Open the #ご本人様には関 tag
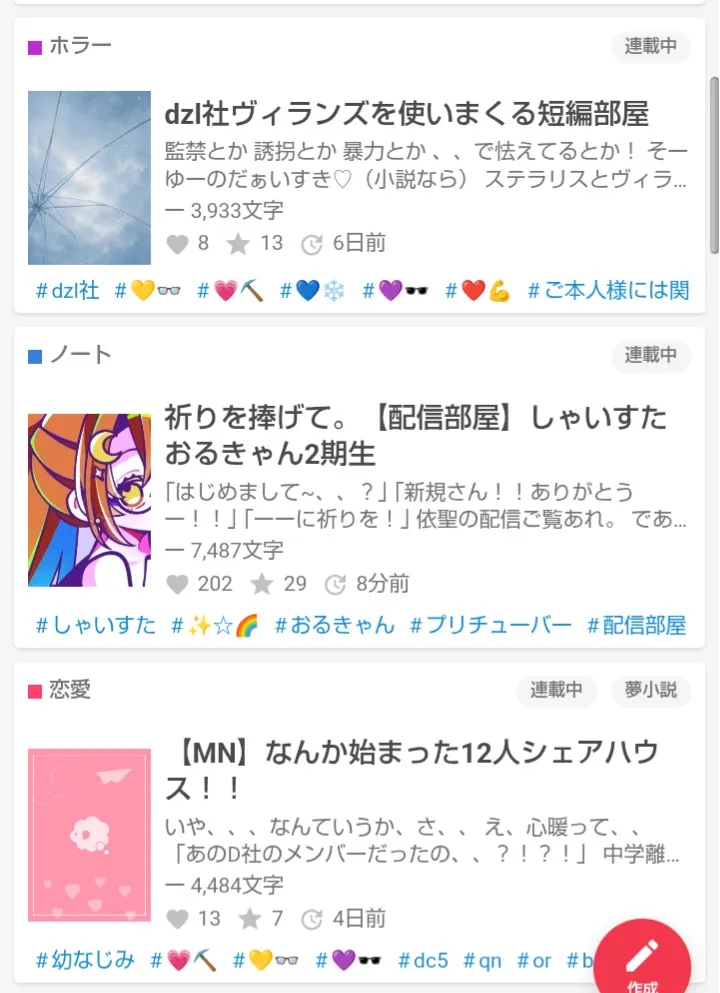720x993 pixels. click(x=608, y=291)
